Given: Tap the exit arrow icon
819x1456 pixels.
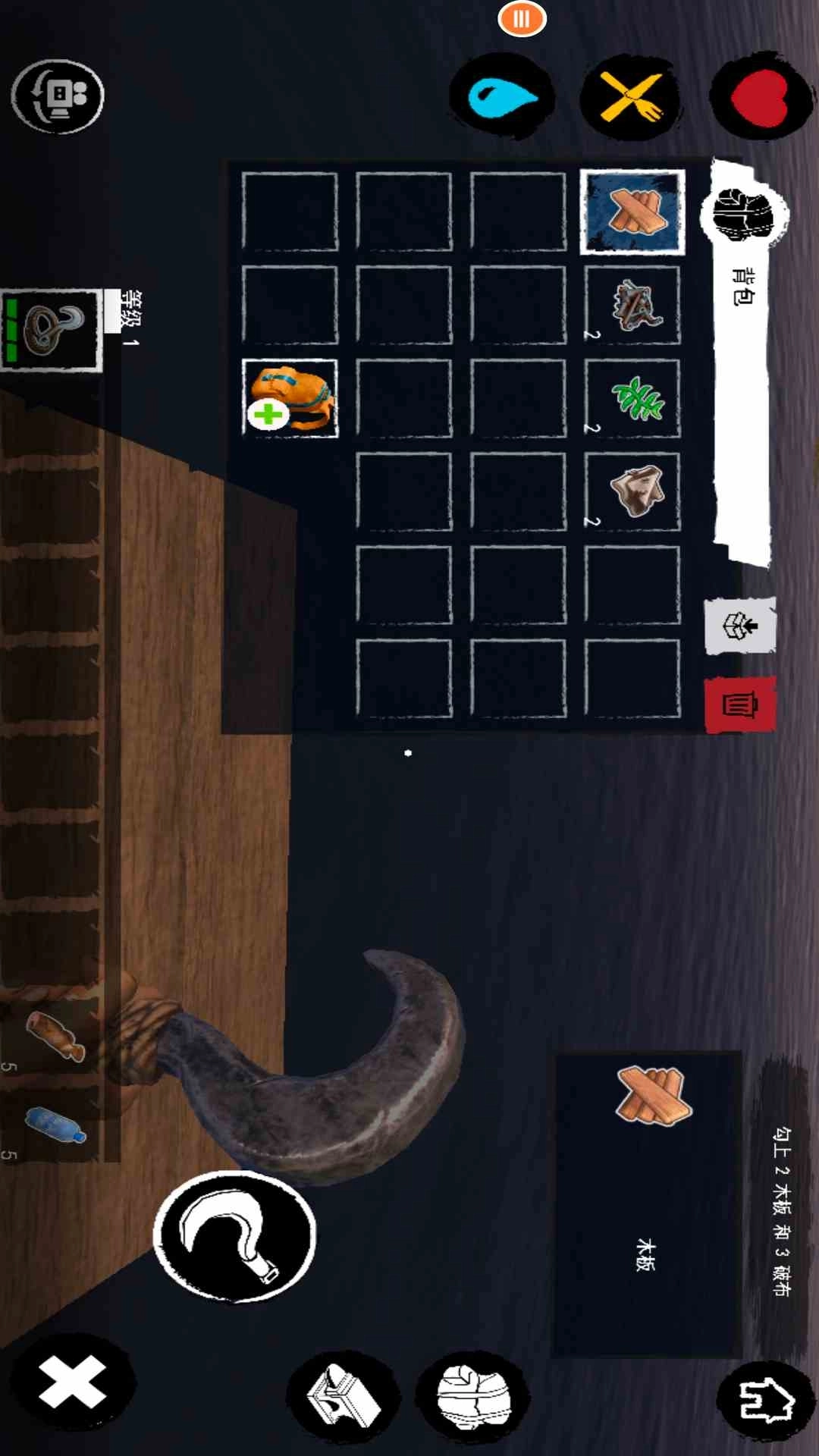Looking at the screenshot, I should click(x=766, y=1400).
